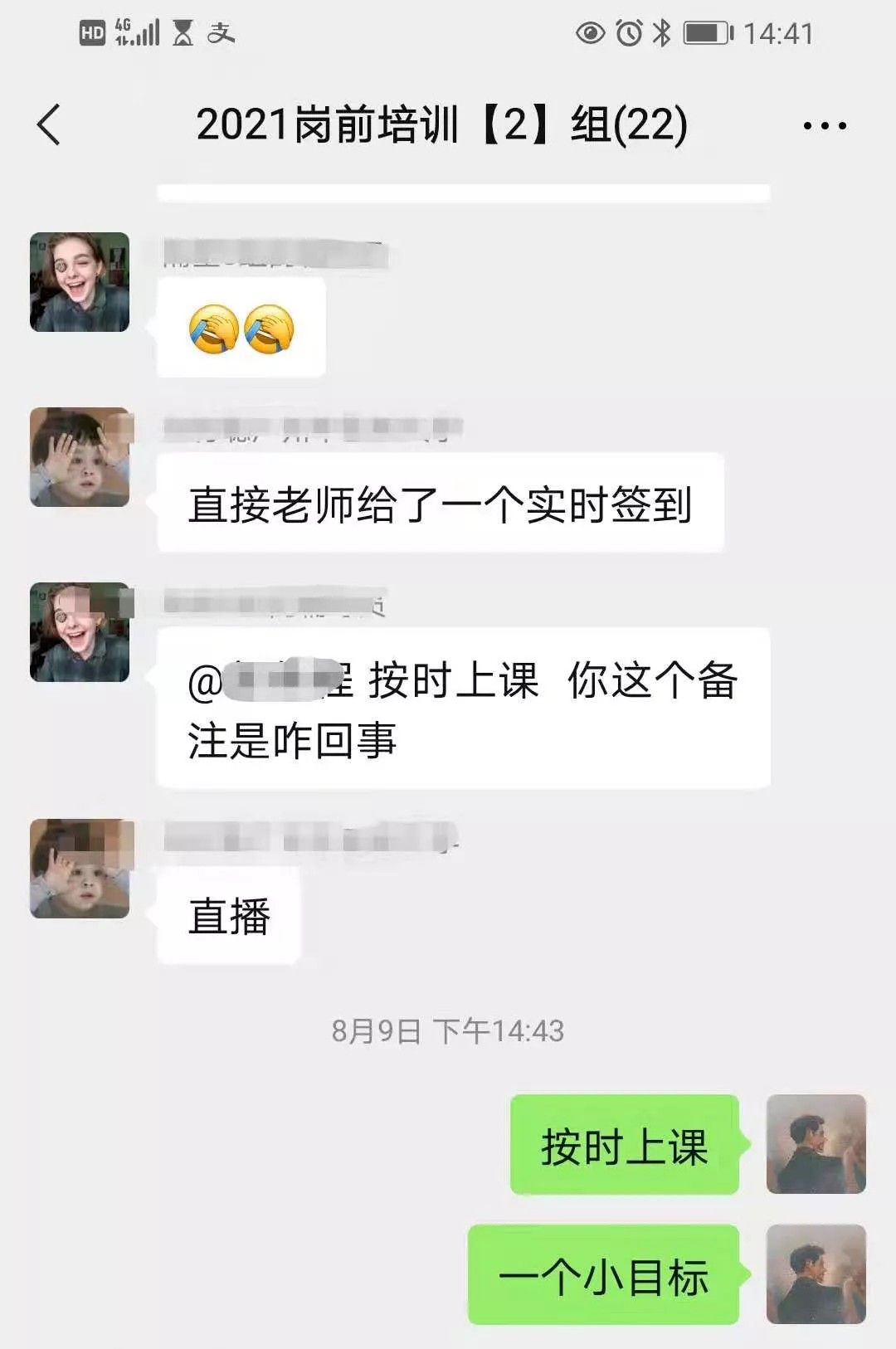Open the avatar next to 直播 message
This screenshot has width=896, height=1349.
click(80, 869)
